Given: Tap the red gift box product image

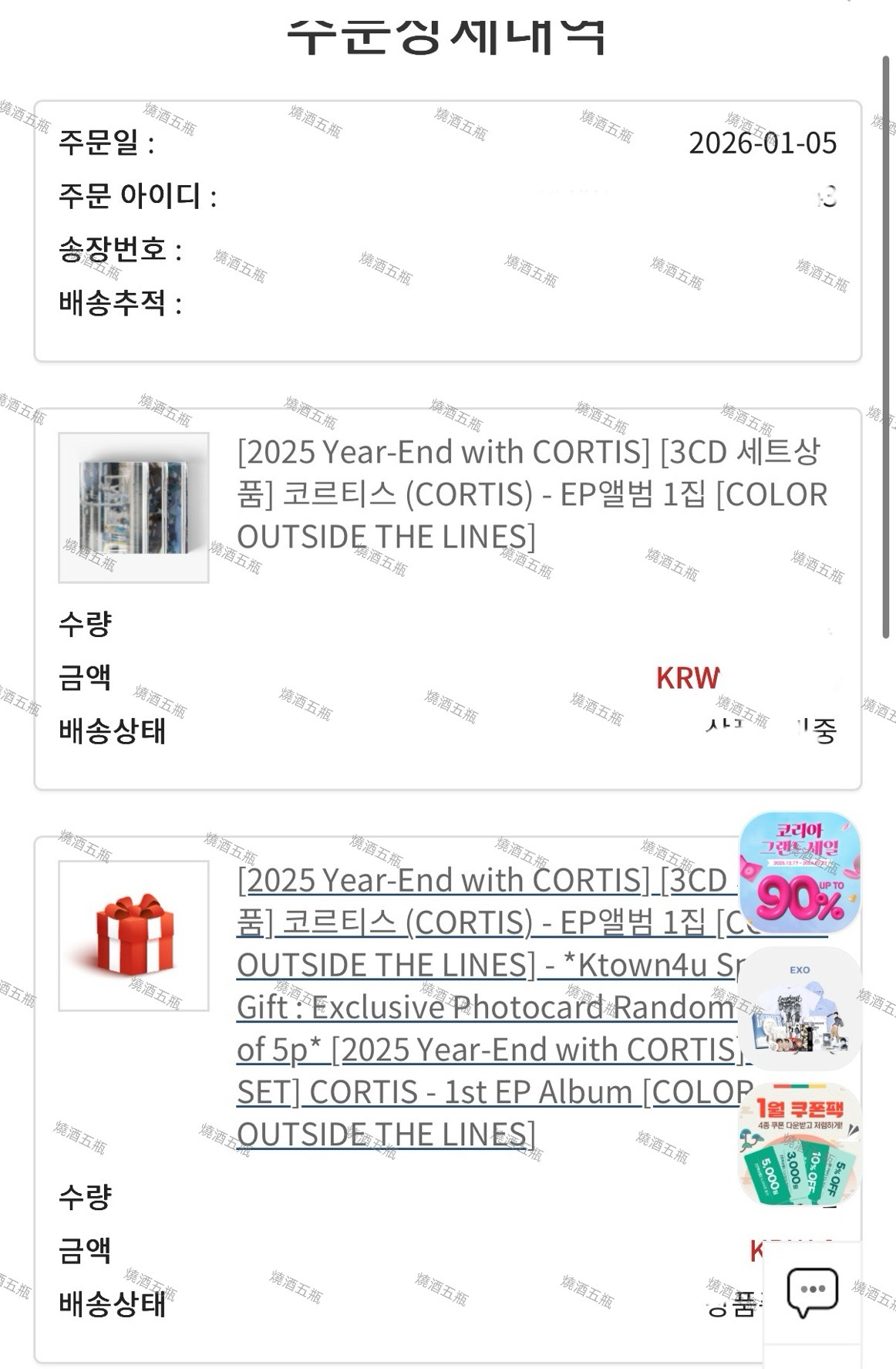Looking at the screenshot, I should (x=133, y=935).
